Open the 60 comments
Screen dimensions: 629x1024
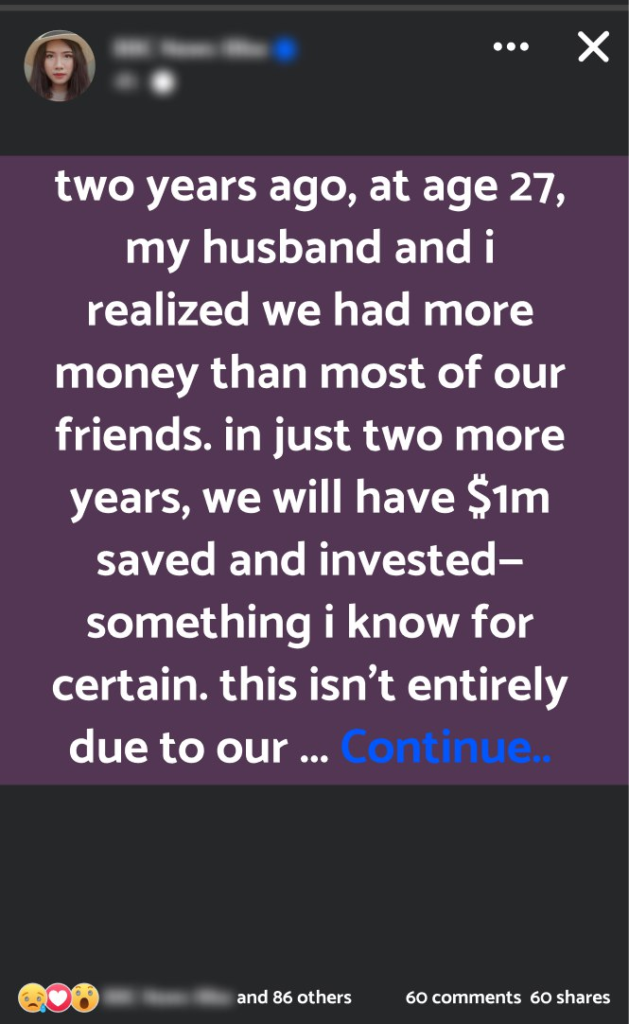(x=463, y=997)
